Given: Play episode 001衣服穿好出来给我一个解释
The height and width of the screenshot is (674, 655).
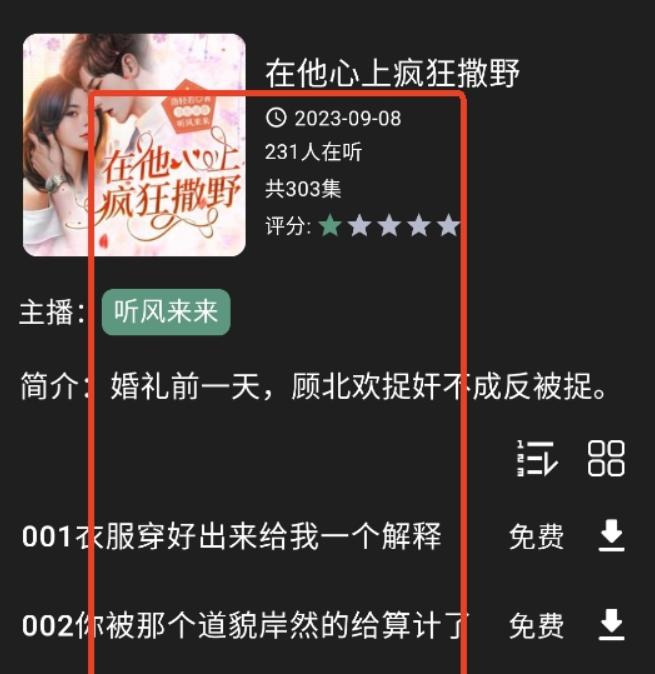Looking at the screenshot, I should [232, 537].
